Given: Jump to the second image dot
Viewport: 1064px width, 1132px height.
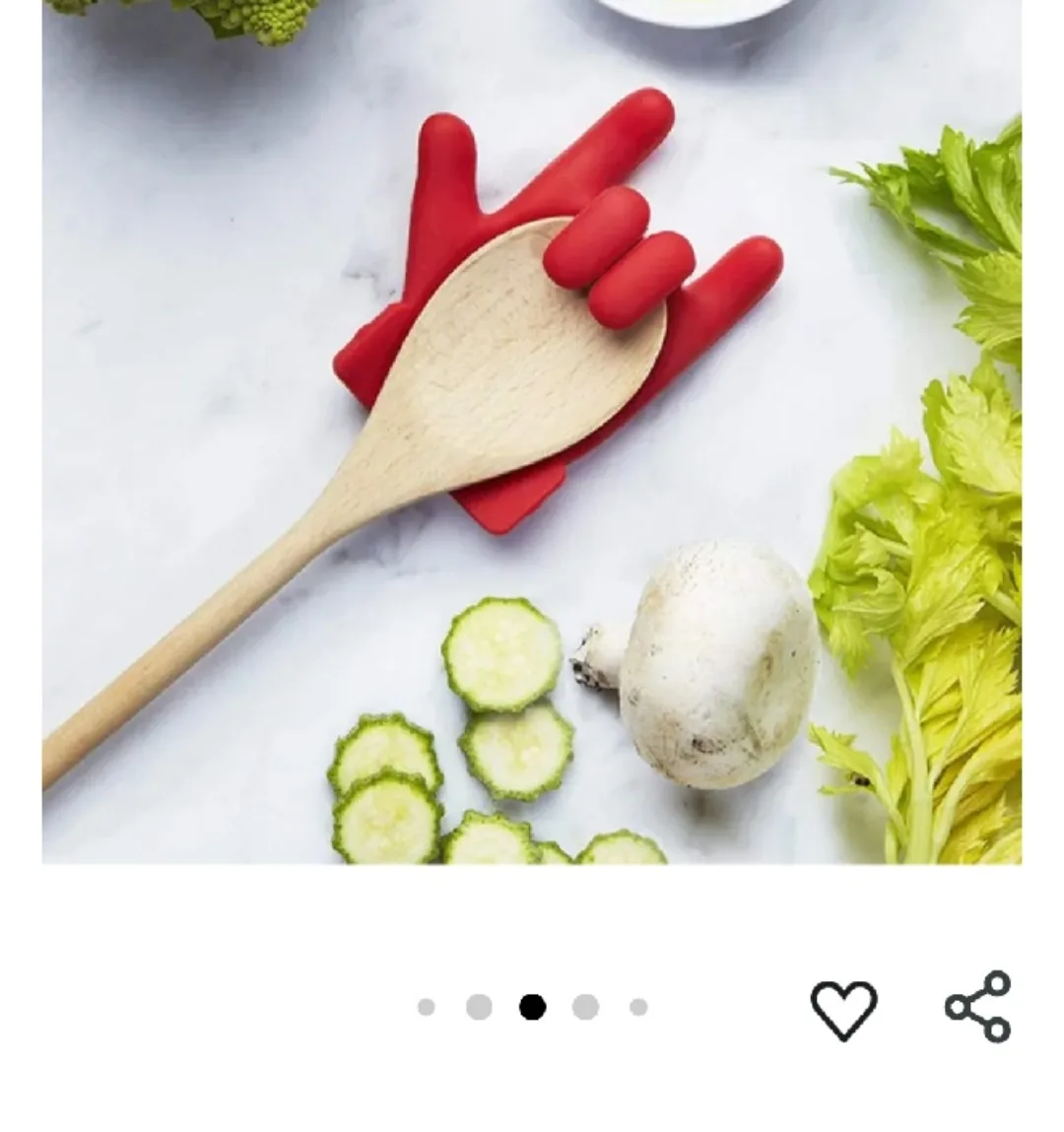Looking at the screenshot, I should click(480, 1005).
